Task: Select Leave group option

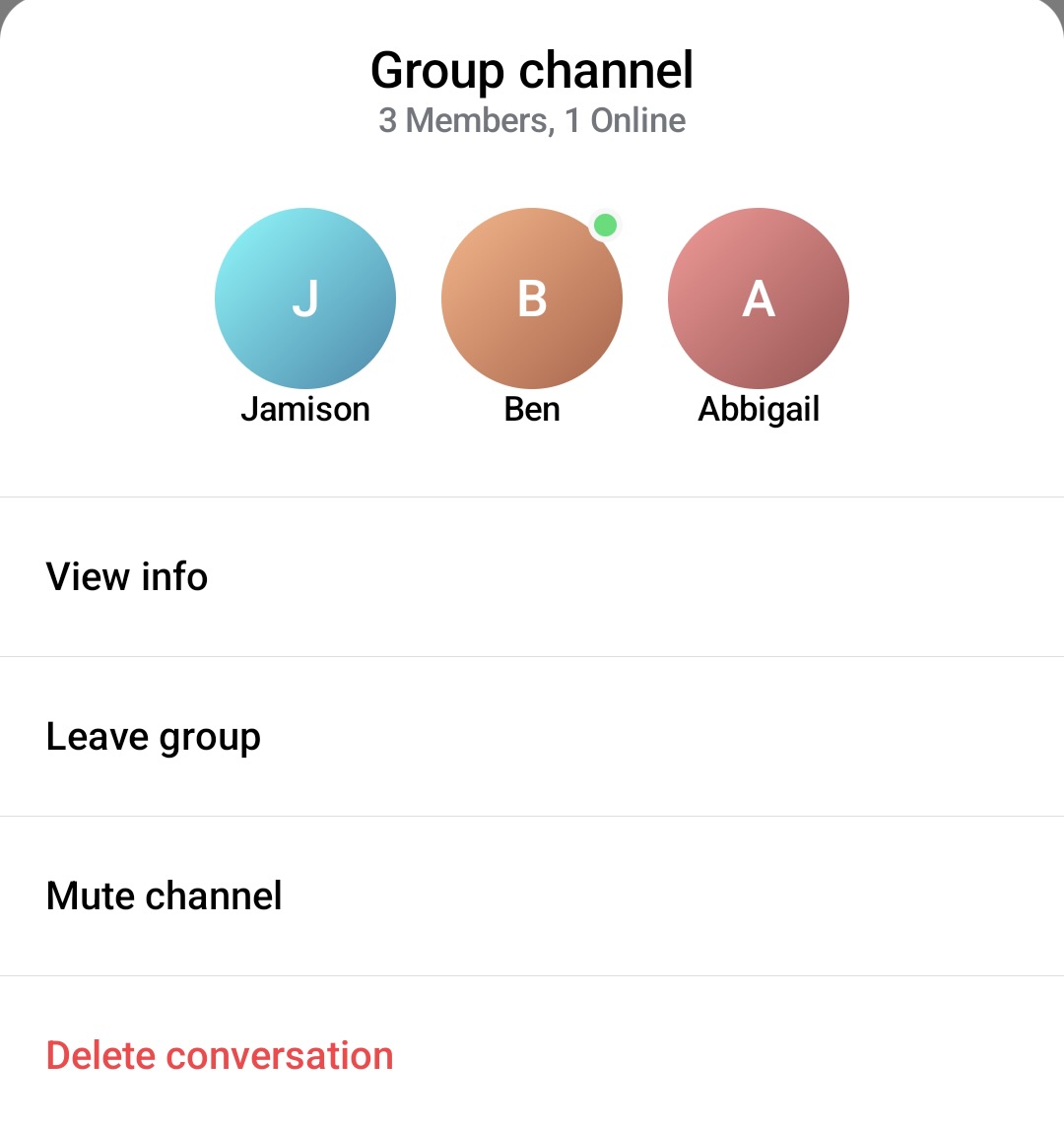Action: point(154,736)
